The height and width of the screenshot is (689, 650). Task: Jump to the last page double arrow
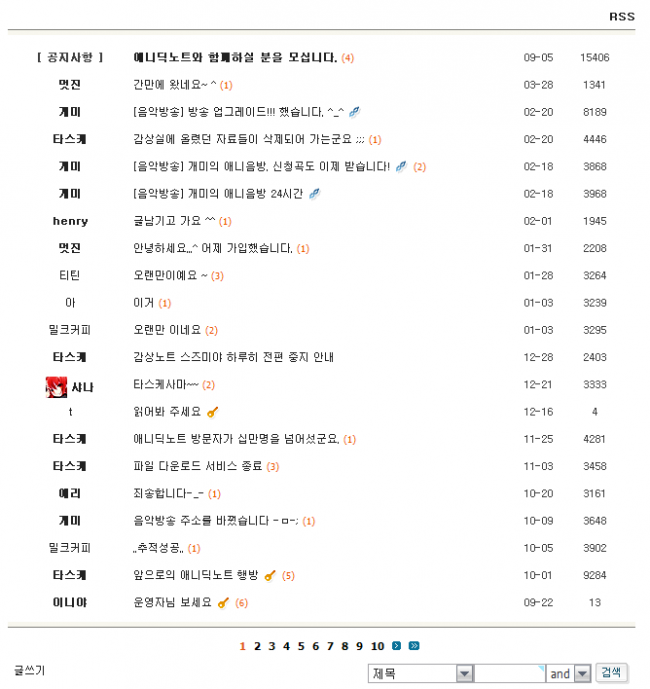click(414, 646)
